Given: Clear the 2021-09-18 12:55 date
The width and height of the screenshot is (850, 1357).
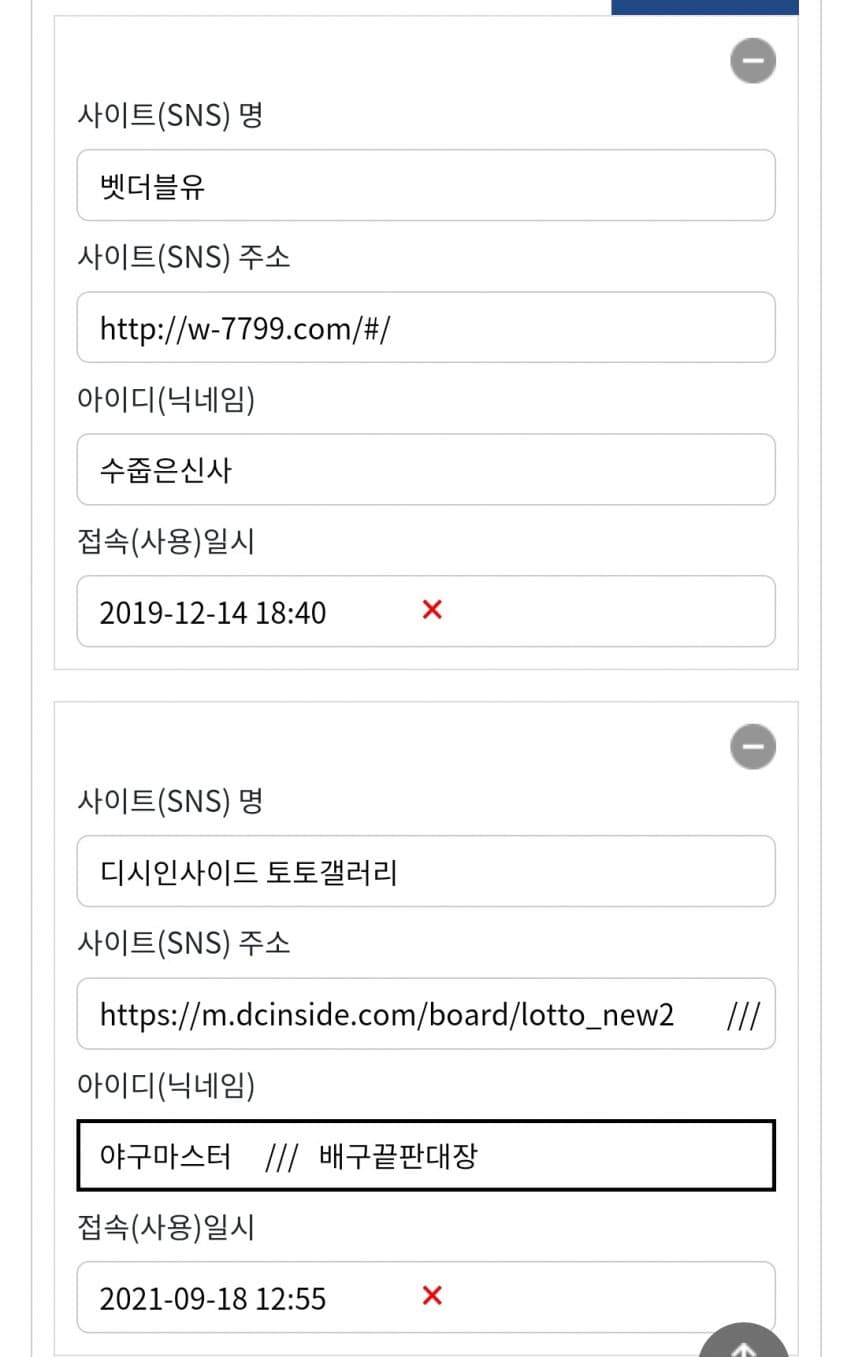Looking at the screenshot, I should pyautogui.click(x=432, y=1296).
